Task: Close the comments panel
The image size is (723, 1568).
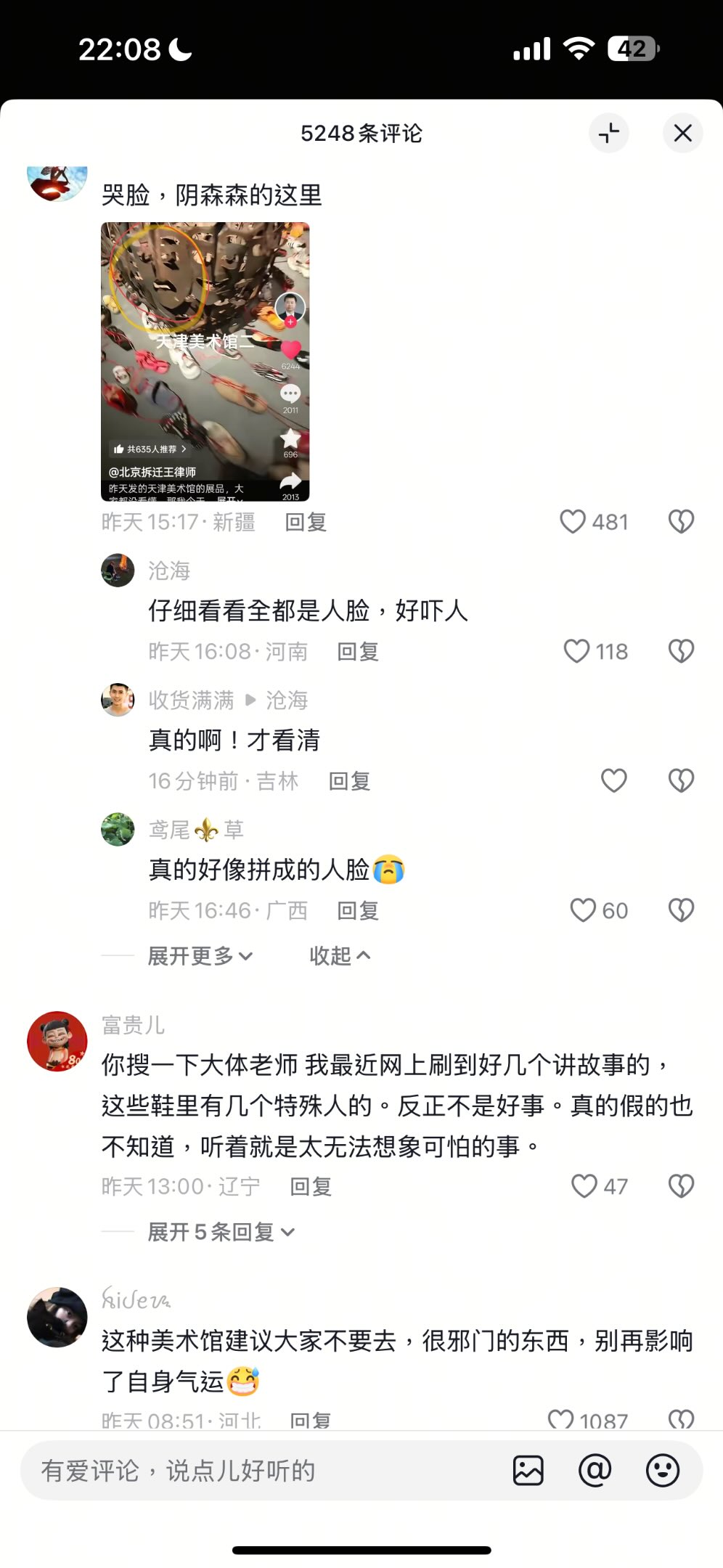Action: click(x=682, y=133)
